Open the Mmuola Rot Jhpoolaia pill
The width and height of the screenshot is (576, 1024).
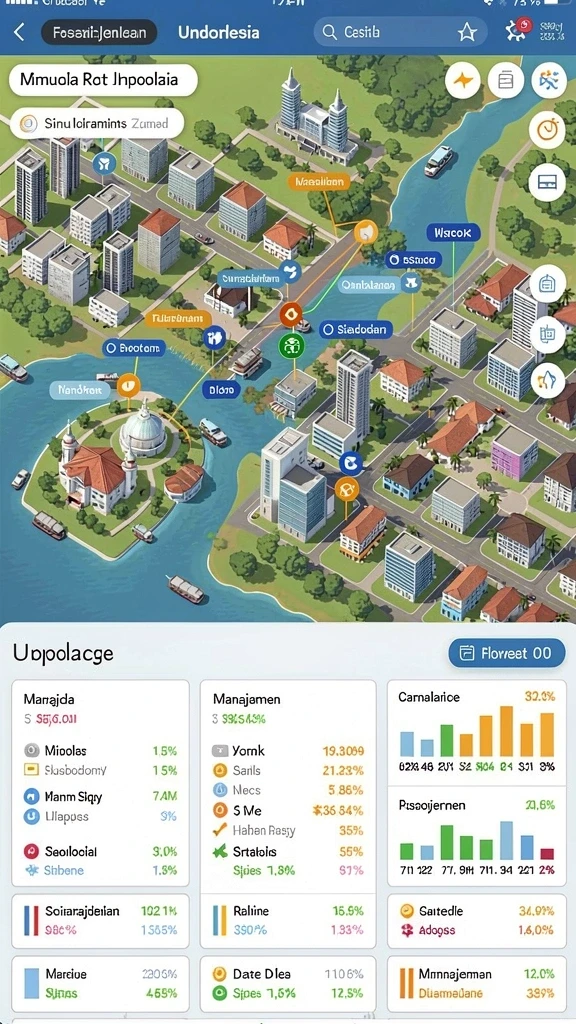point(103,80)
